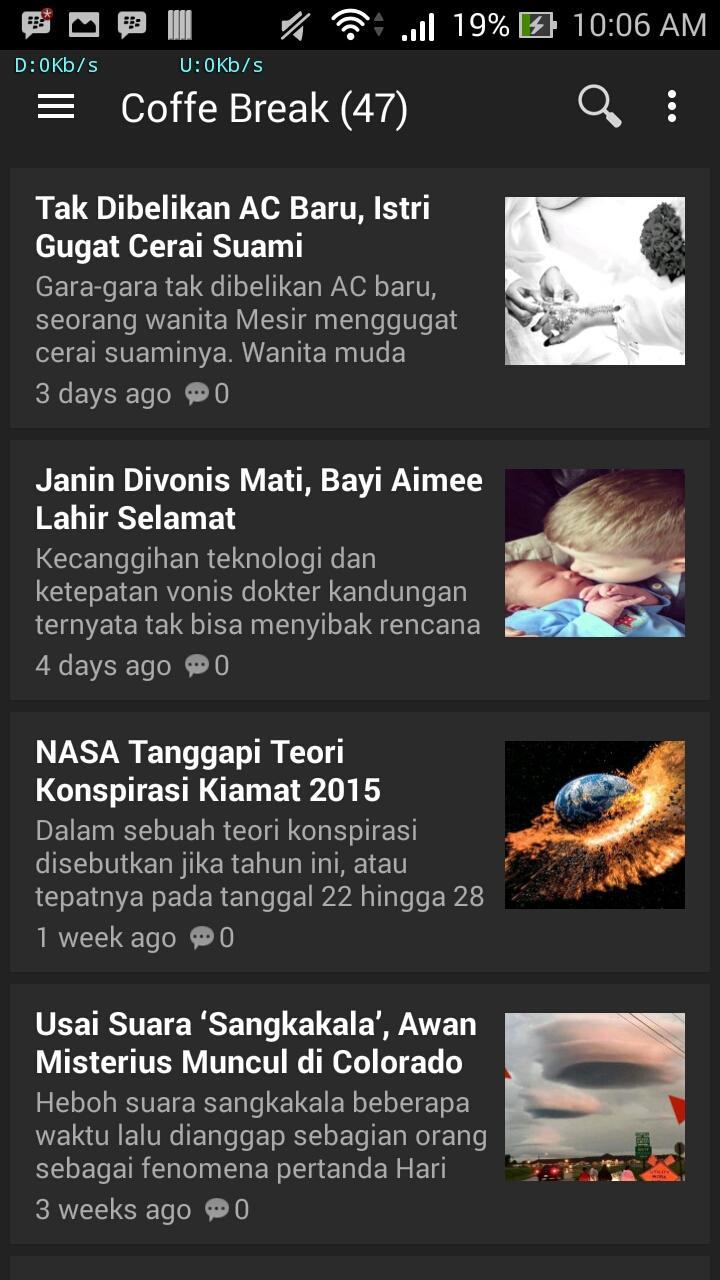Screen dimensions: 720x1280
Task: Open the three-dot overflow menu
Action: (672, 106)
